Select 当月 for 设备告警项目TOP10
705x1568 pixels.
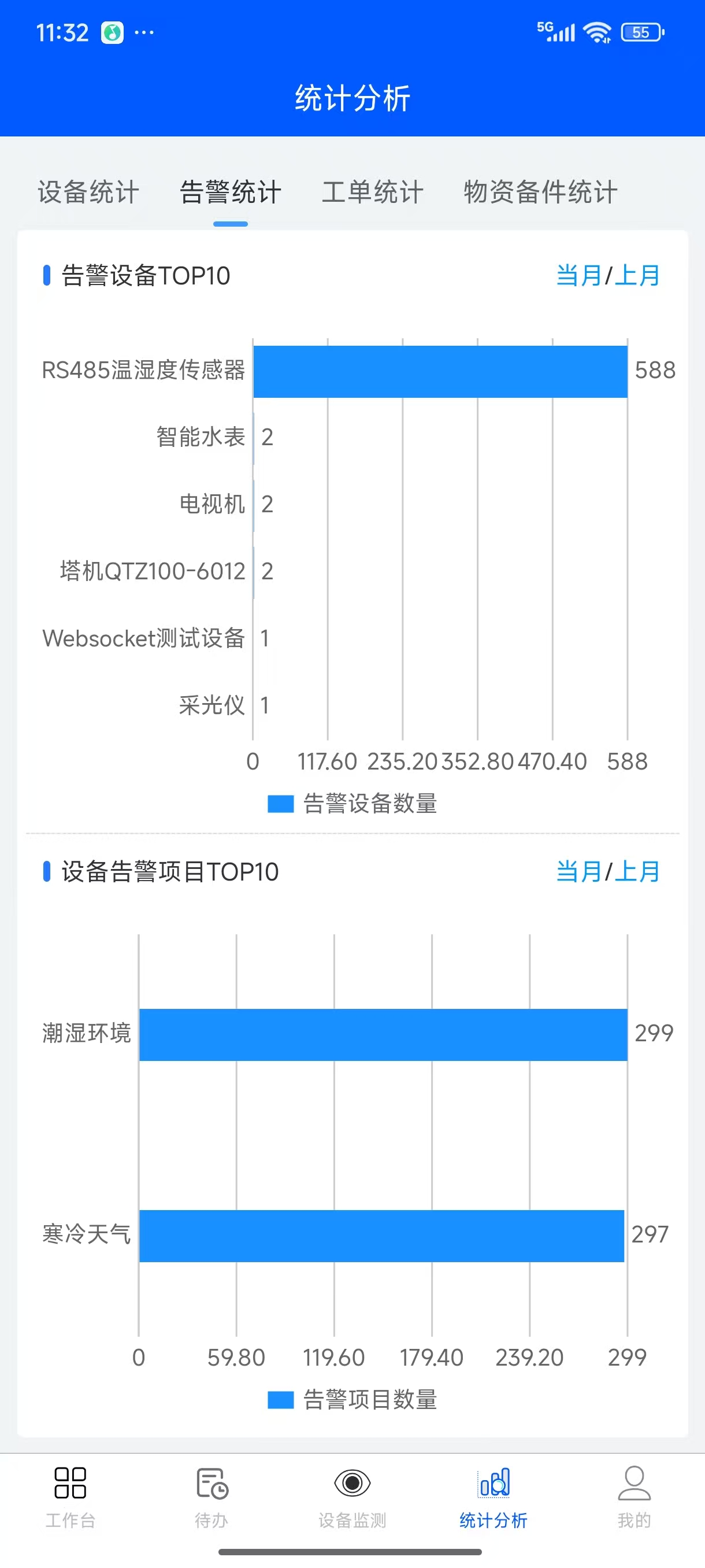578,872
